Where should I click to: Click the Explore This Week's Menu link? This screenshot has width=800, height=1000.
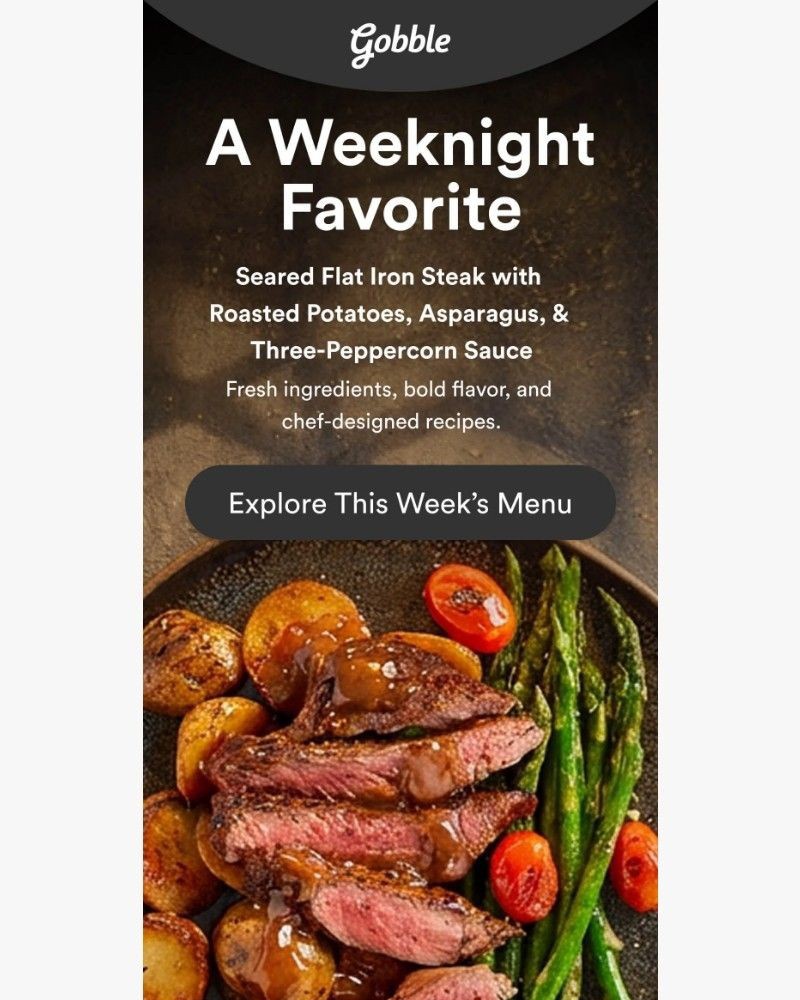tap(400, 503)
